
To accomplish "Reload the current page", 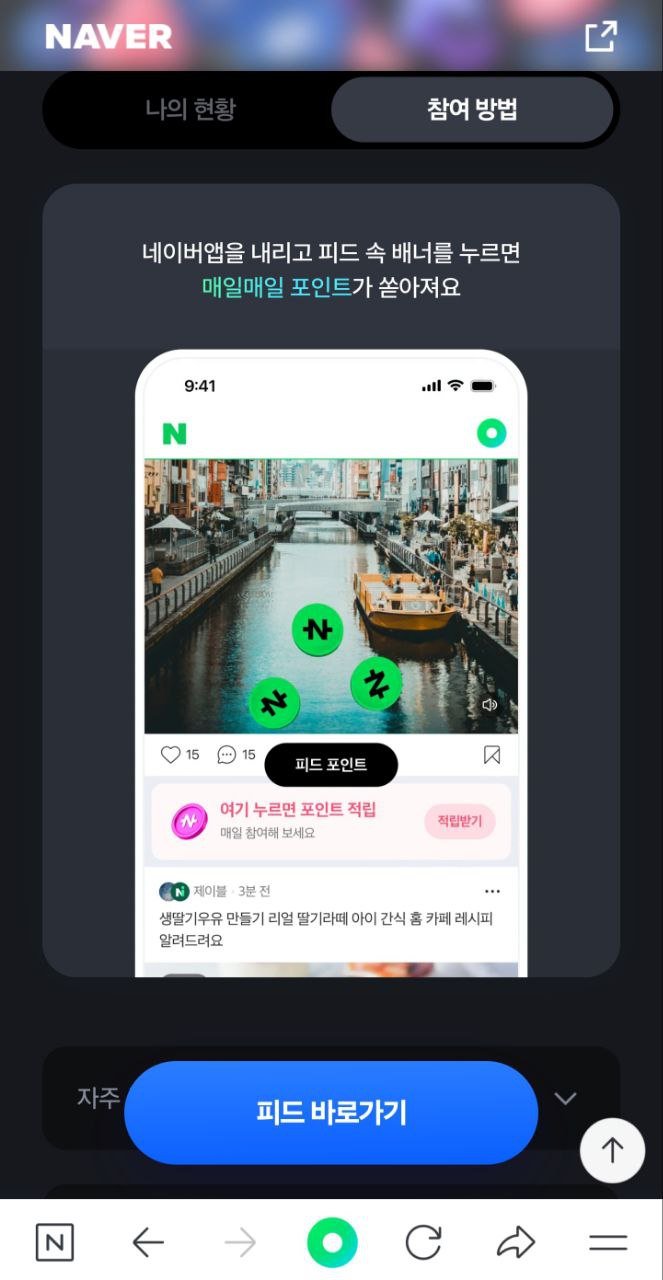I will tap(423, 1242).
